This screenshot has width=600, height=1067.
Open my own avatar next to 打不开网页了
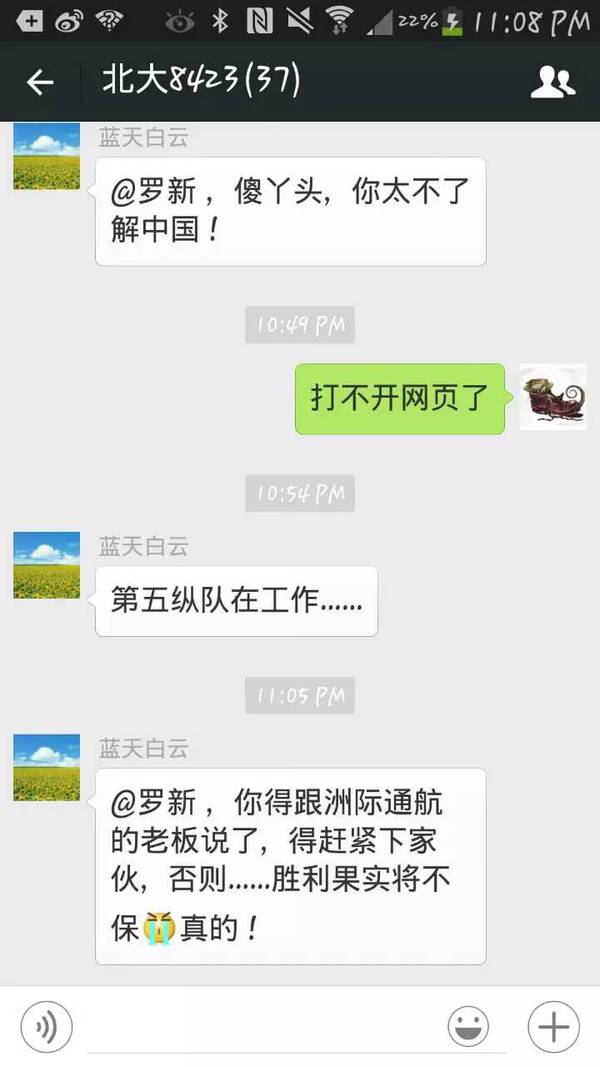tap(553, 396)
